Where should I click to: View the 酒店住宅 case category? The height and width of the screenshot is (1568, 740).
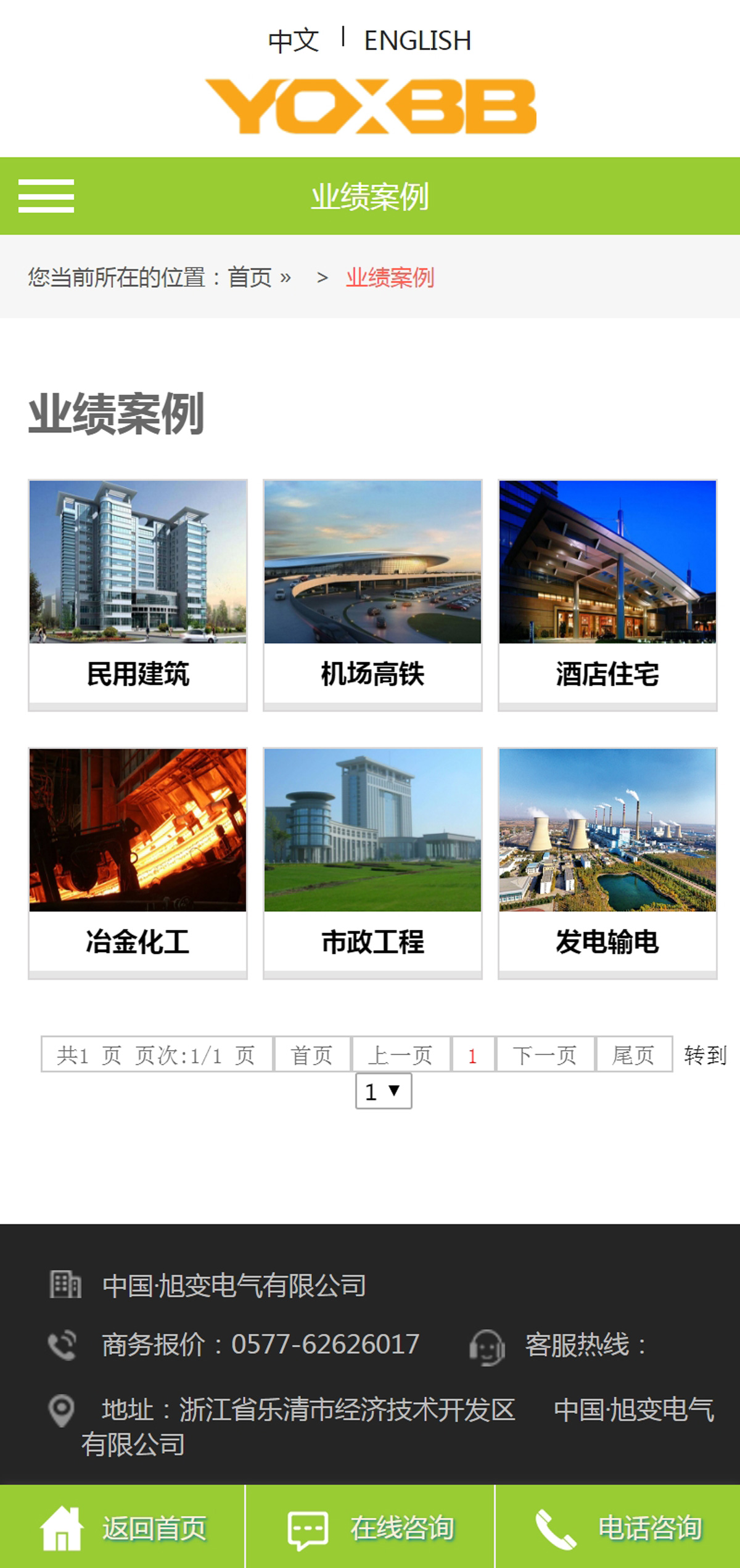(607, 594)
